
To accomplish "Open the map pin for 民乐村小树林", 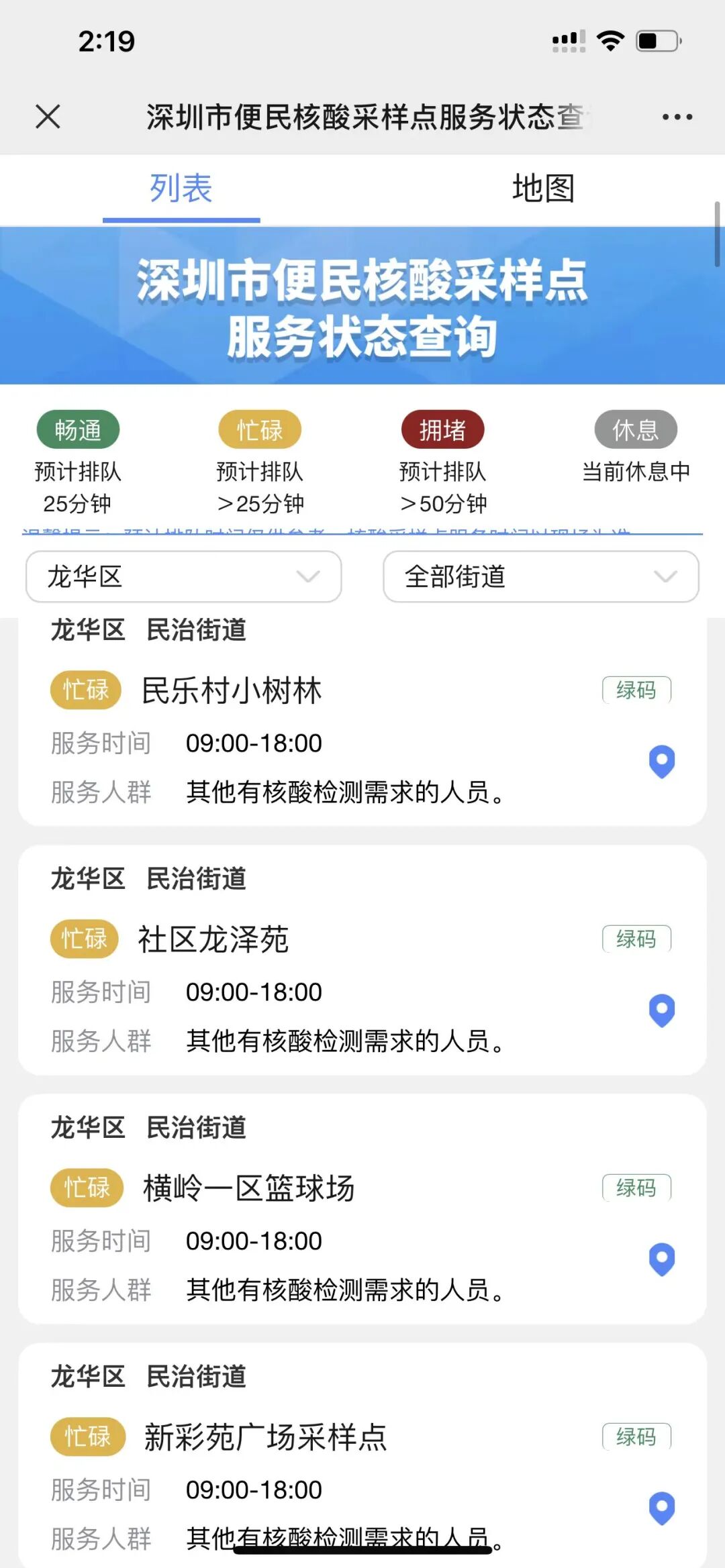I will pos(662,762).
